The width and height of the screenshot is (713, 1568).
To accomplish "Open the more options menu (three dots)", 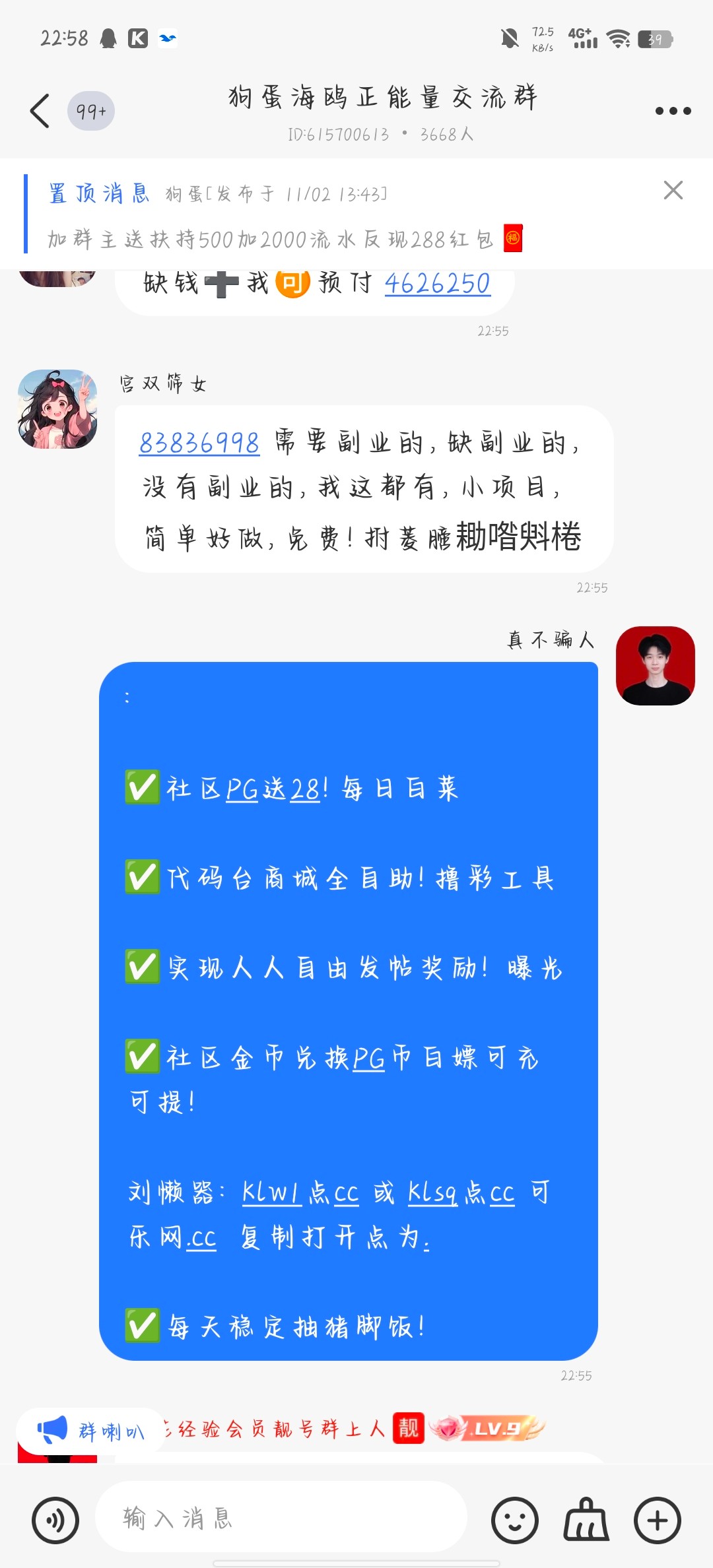I will click(x=672, y=111).
